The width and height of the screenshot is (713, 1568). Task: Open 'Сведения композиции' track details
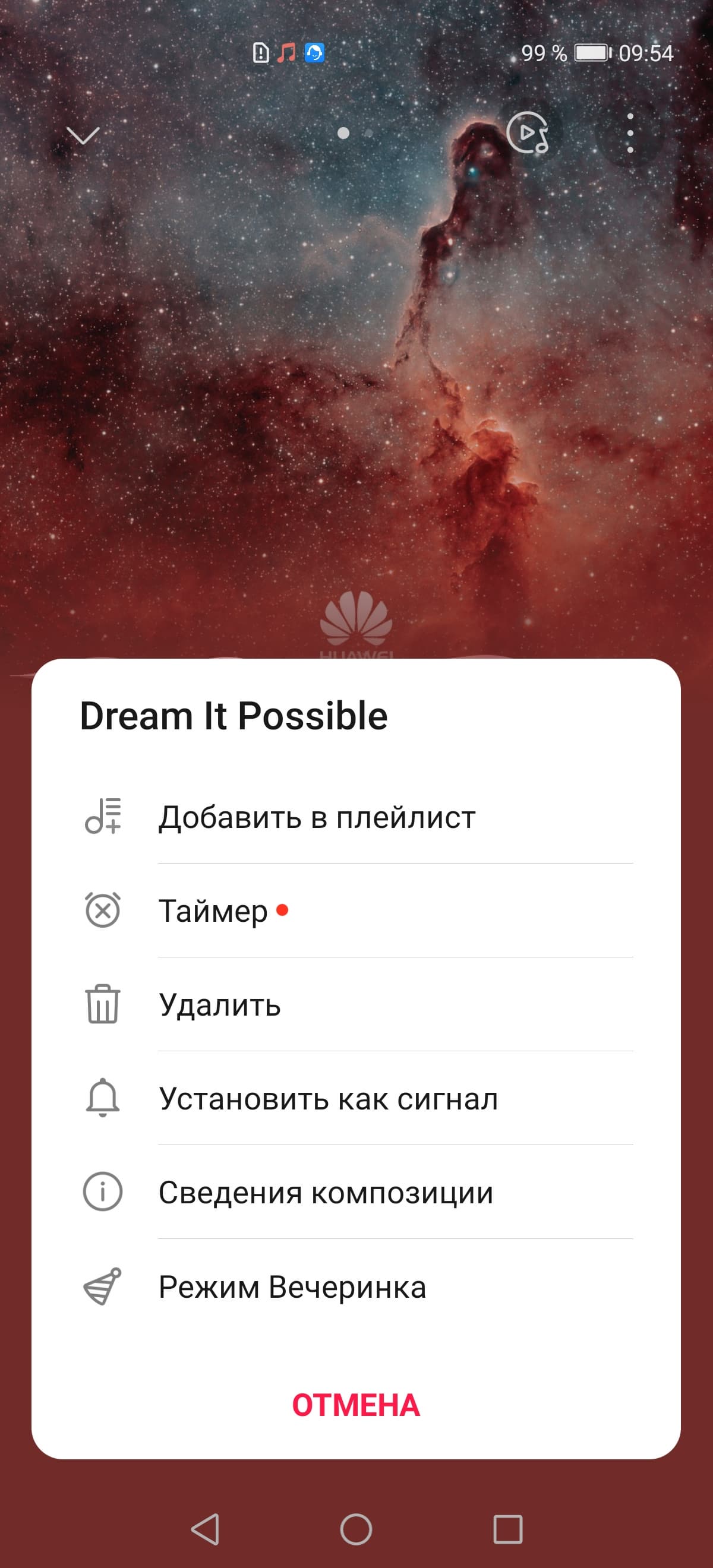(x=325, y=1192)
